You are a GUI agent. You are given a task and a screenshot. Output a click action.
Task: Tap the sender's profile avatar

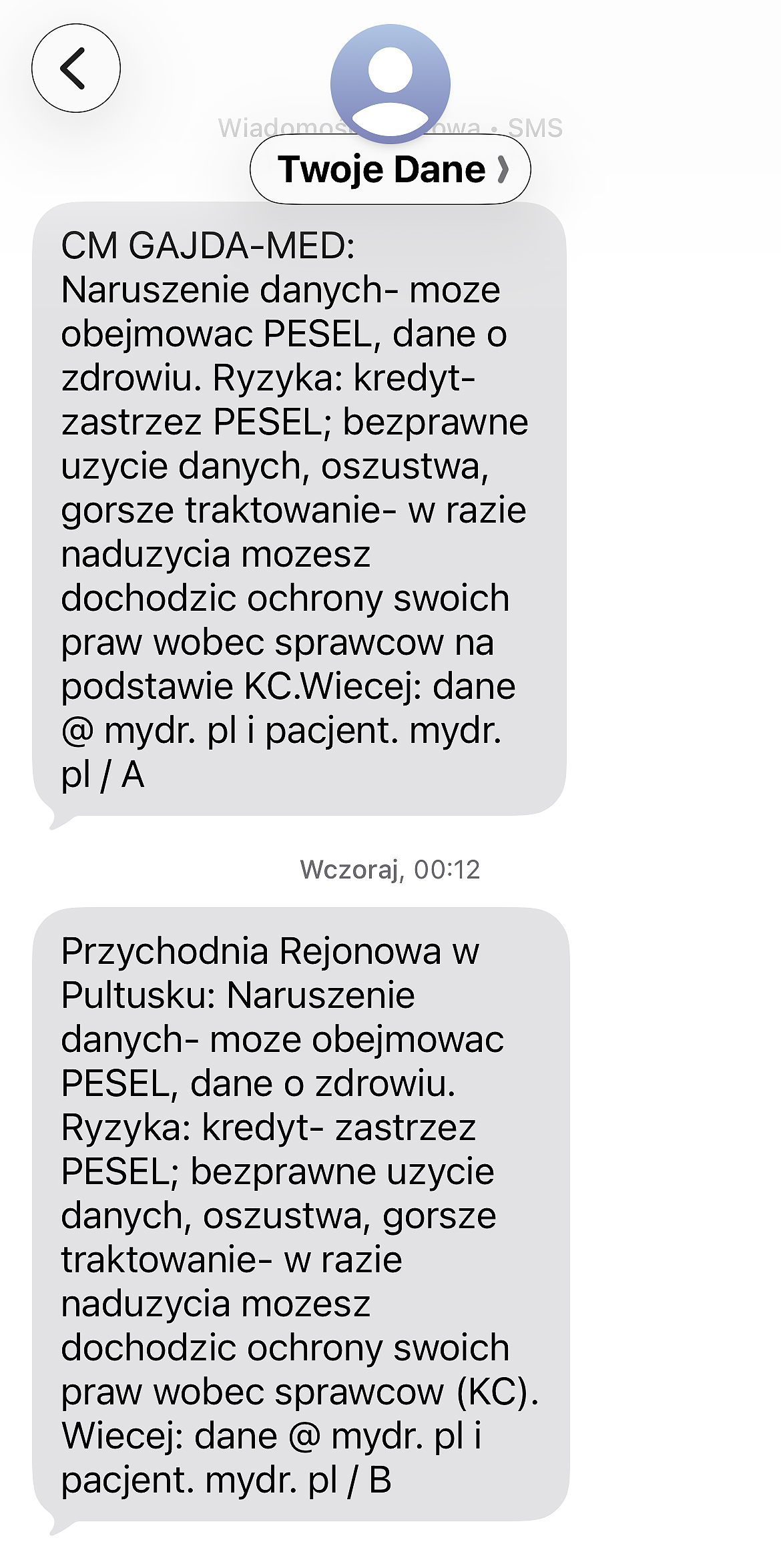coord(390,83)
